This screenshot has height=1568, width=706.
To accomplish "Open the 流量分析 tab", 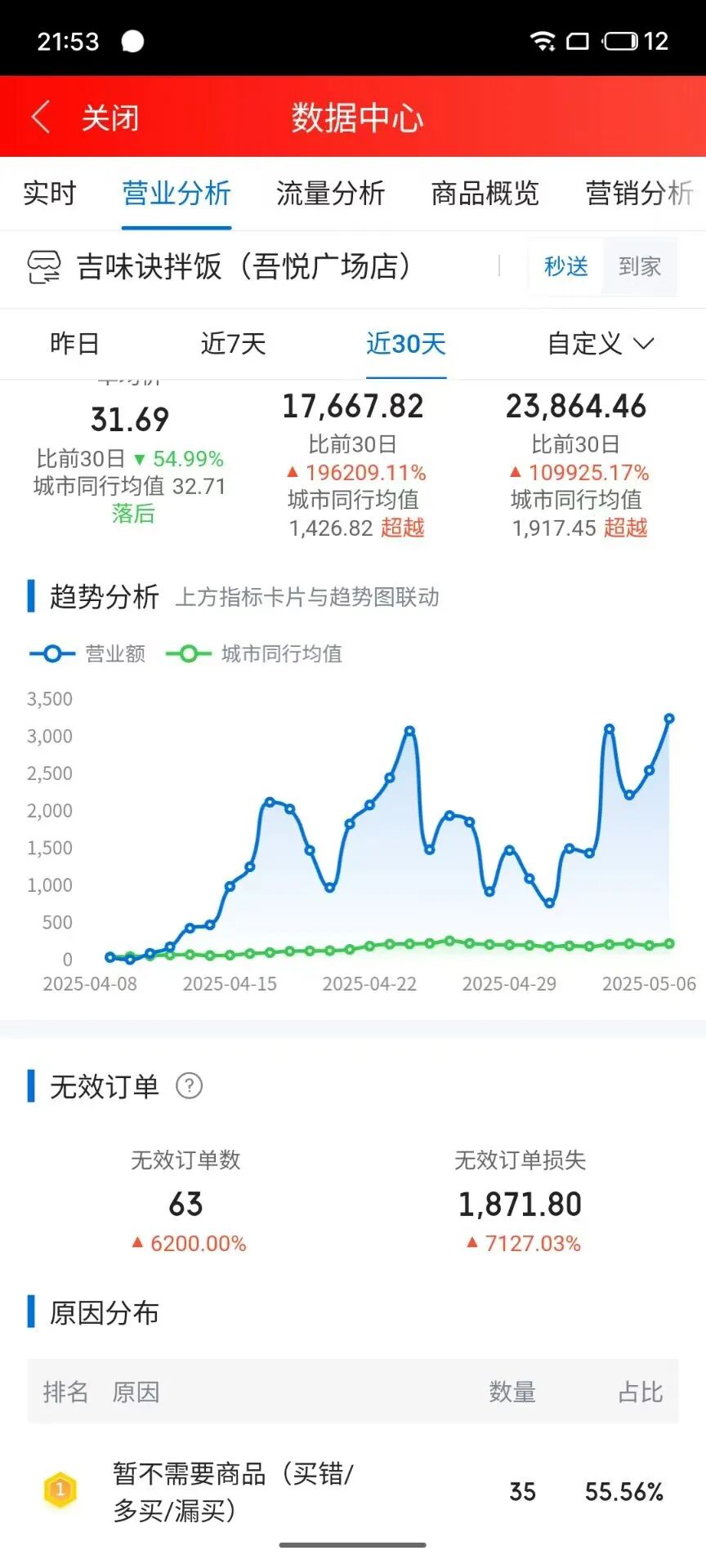I will pyautogui.click(x=330, y=194).
